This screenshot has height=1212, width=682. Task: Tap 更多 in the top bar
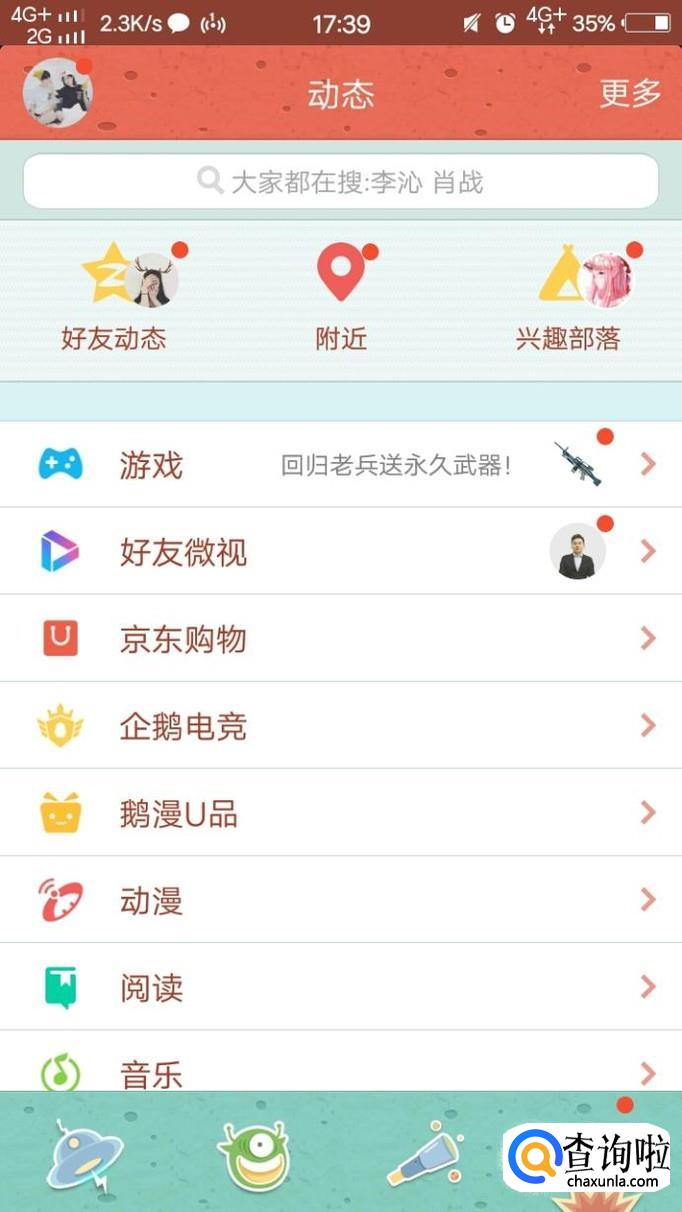click(x=630, y=93)
